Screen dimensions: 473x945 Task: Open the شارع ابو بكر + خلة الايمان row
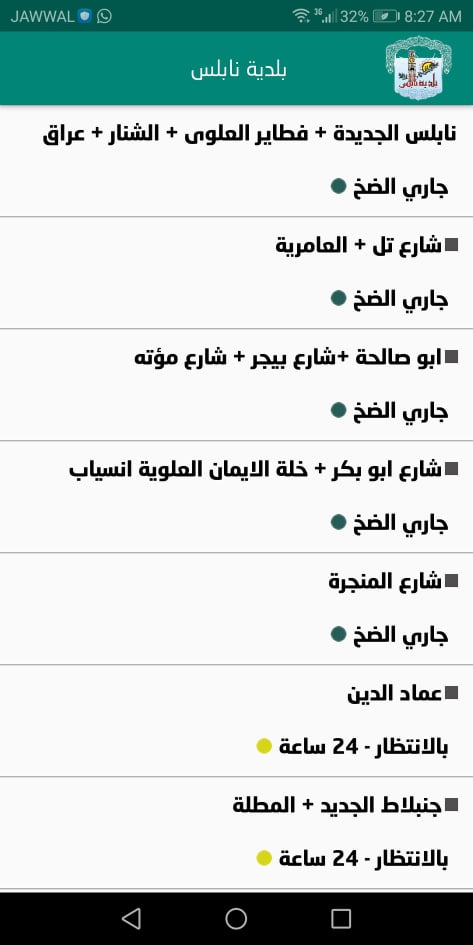tap(236, 497)
